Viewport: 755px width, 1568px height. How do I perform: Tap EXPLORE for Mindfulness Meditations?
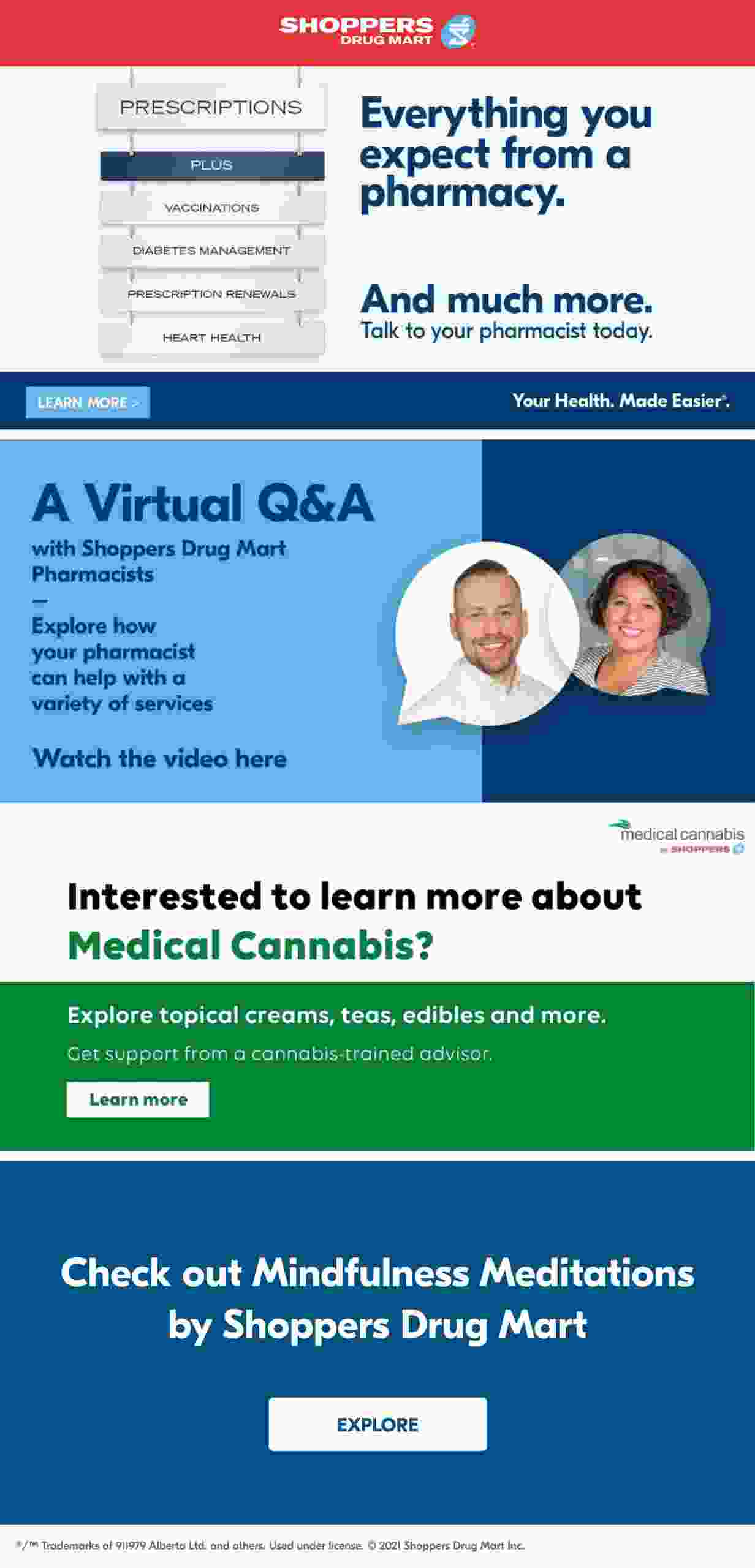point(377,1424)
